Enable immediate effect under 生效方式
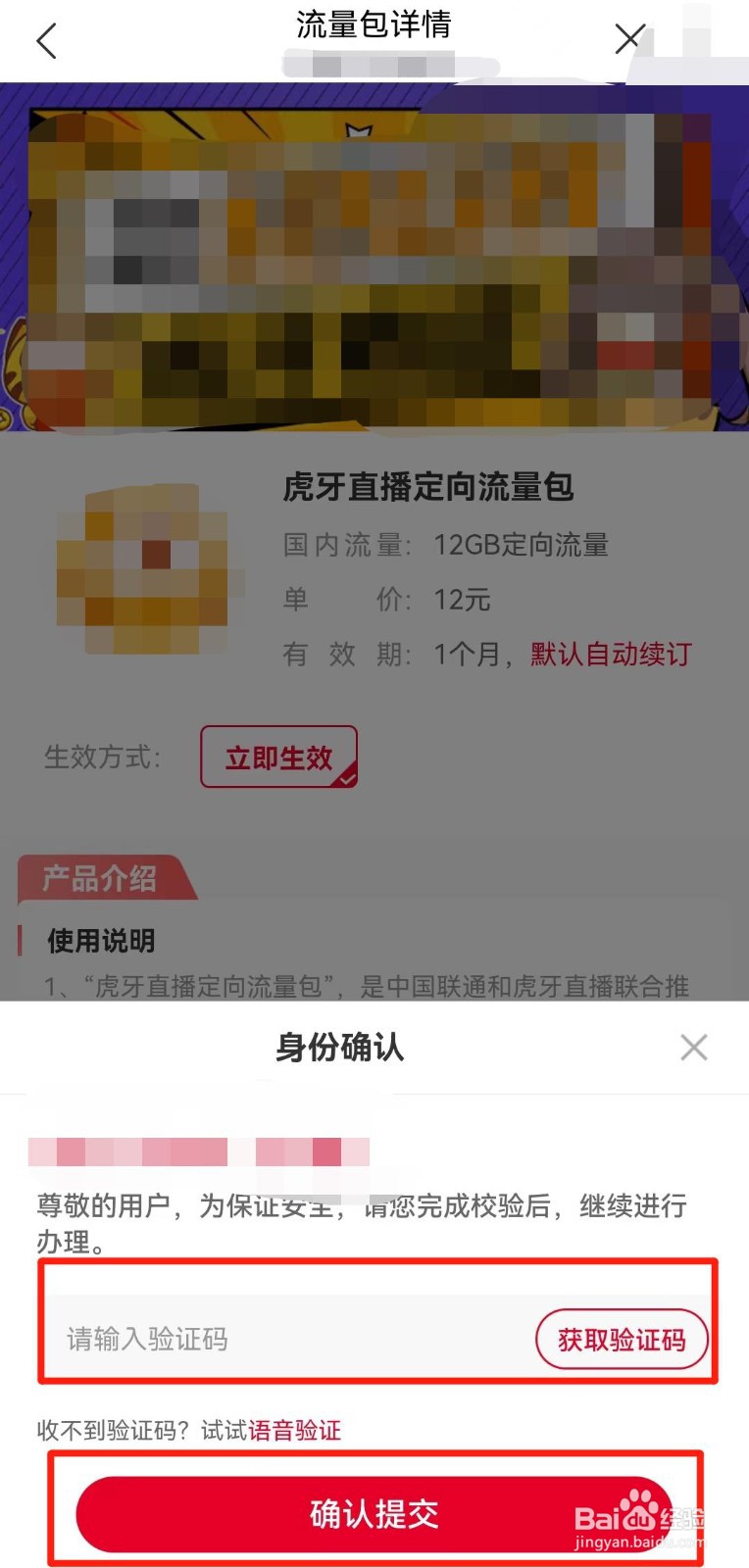 [x=278, y=757]
